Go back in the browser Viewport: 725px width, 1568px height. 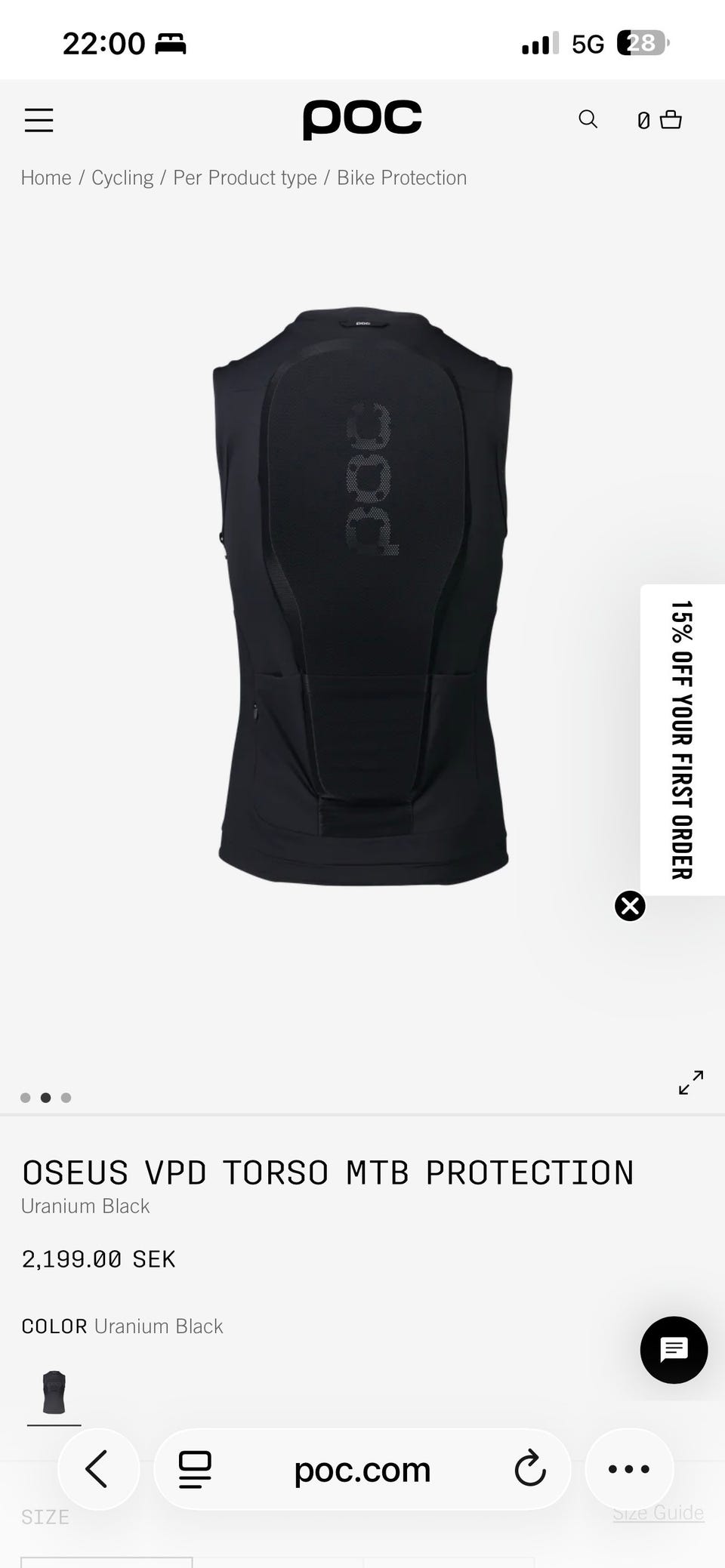(x=98, y=1469)
